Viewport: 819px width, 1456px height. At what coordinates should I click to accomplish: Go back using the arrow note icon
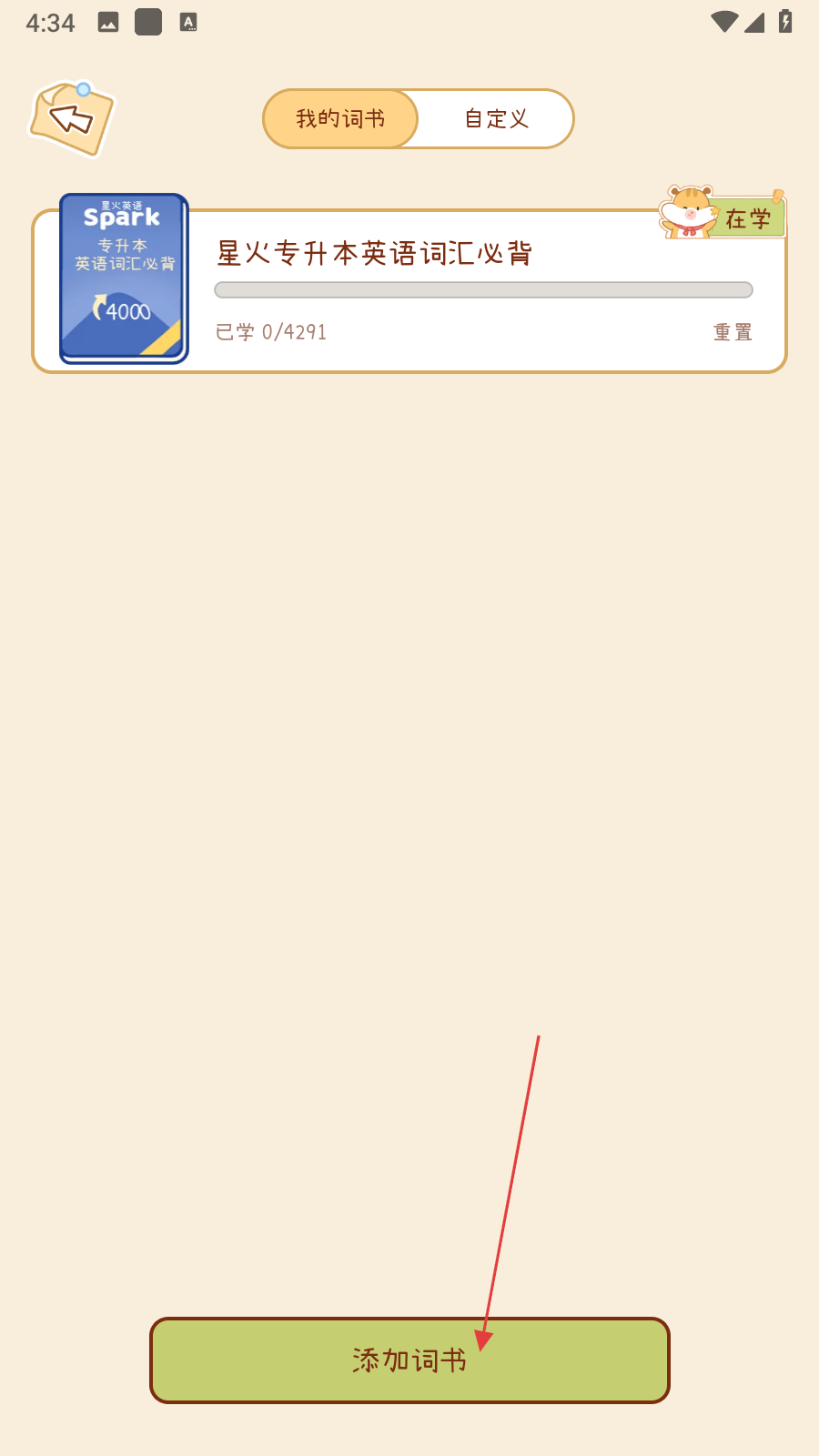72,118
